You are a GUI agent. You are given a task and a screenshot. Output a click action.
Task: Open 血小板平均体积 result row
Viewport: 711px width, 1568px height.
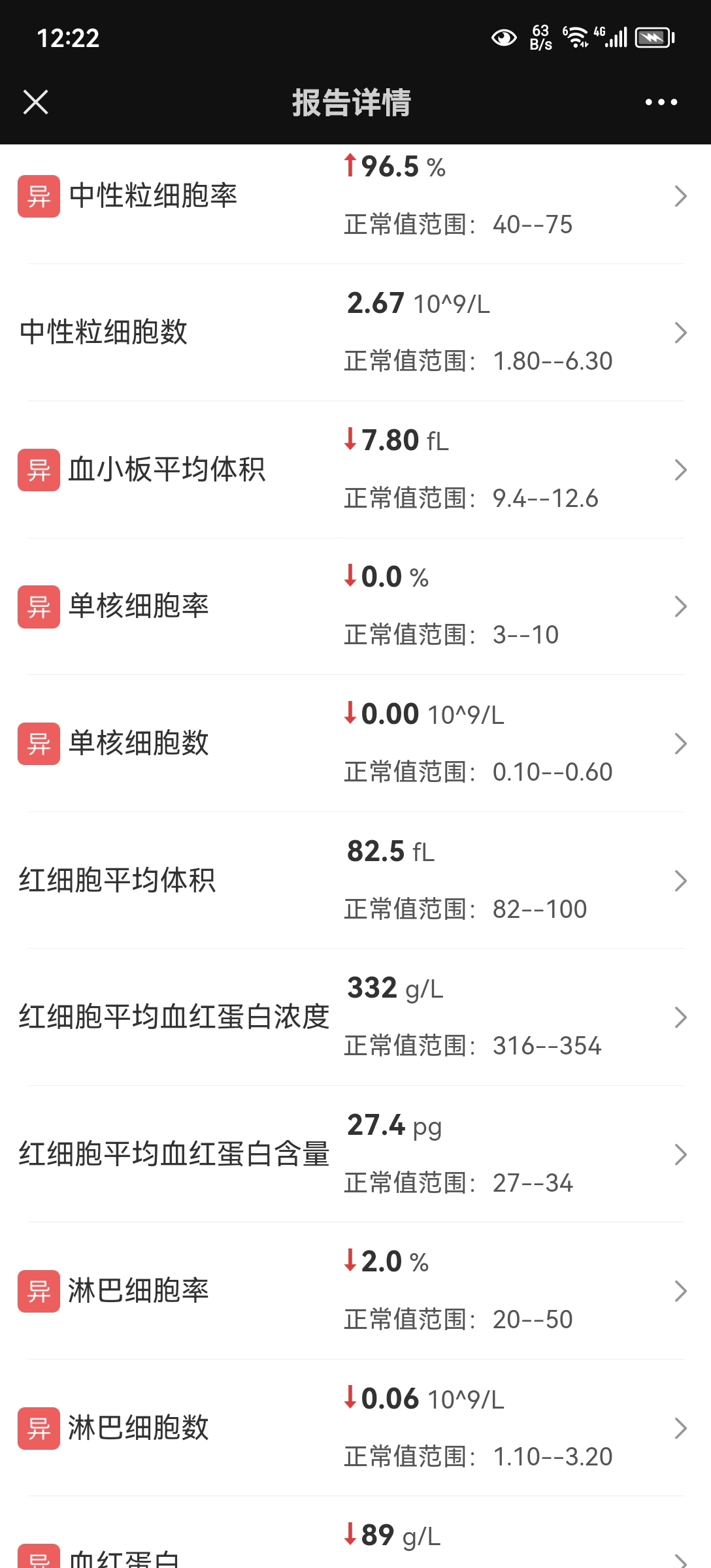point(353,470)
